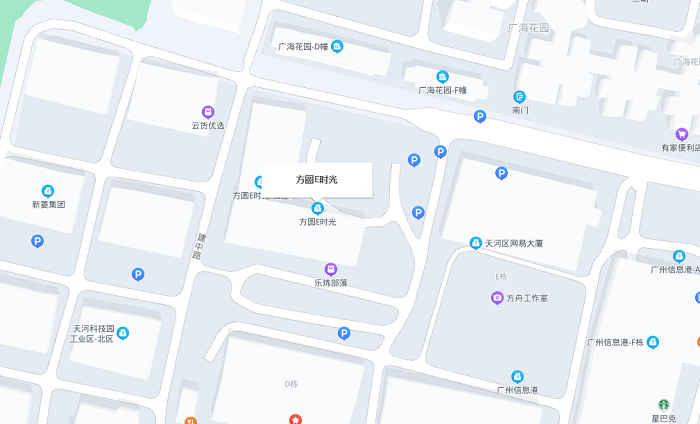The width and height of the screenshot is (700, 424).
Task: Tap the 南门 gate marker
Action: tap(520, 97)
